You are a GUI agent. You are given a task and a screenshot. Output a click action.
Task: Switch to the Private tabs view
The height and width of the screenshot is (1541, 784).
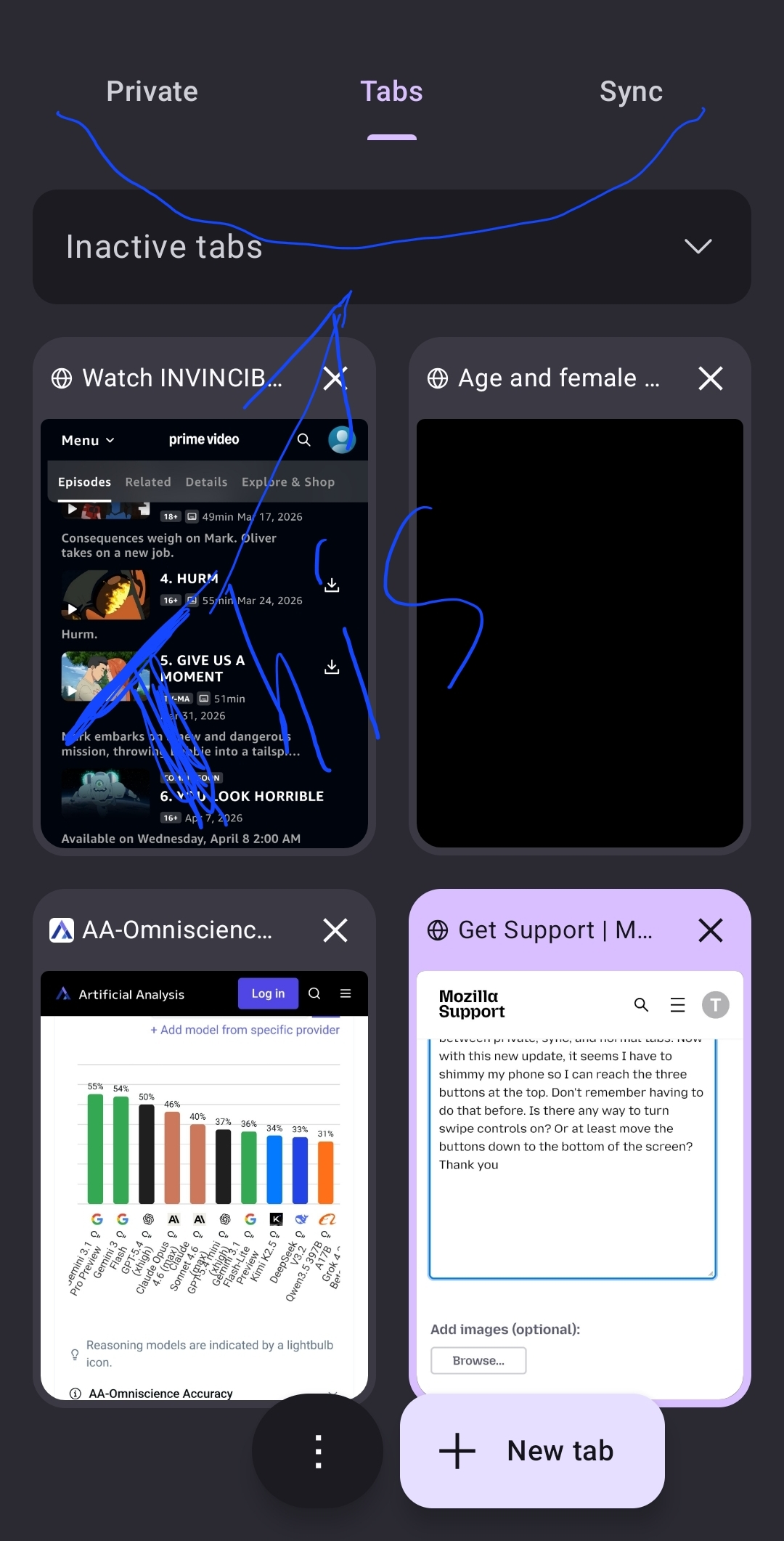152,92
